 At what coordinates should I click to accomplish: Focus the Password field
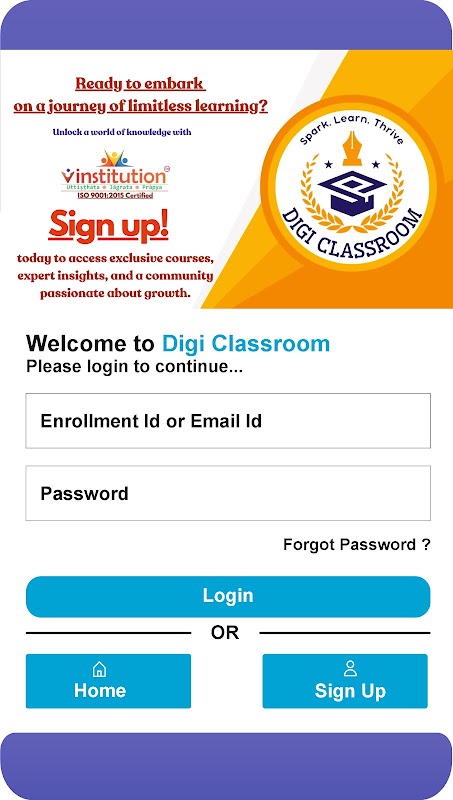228,493
